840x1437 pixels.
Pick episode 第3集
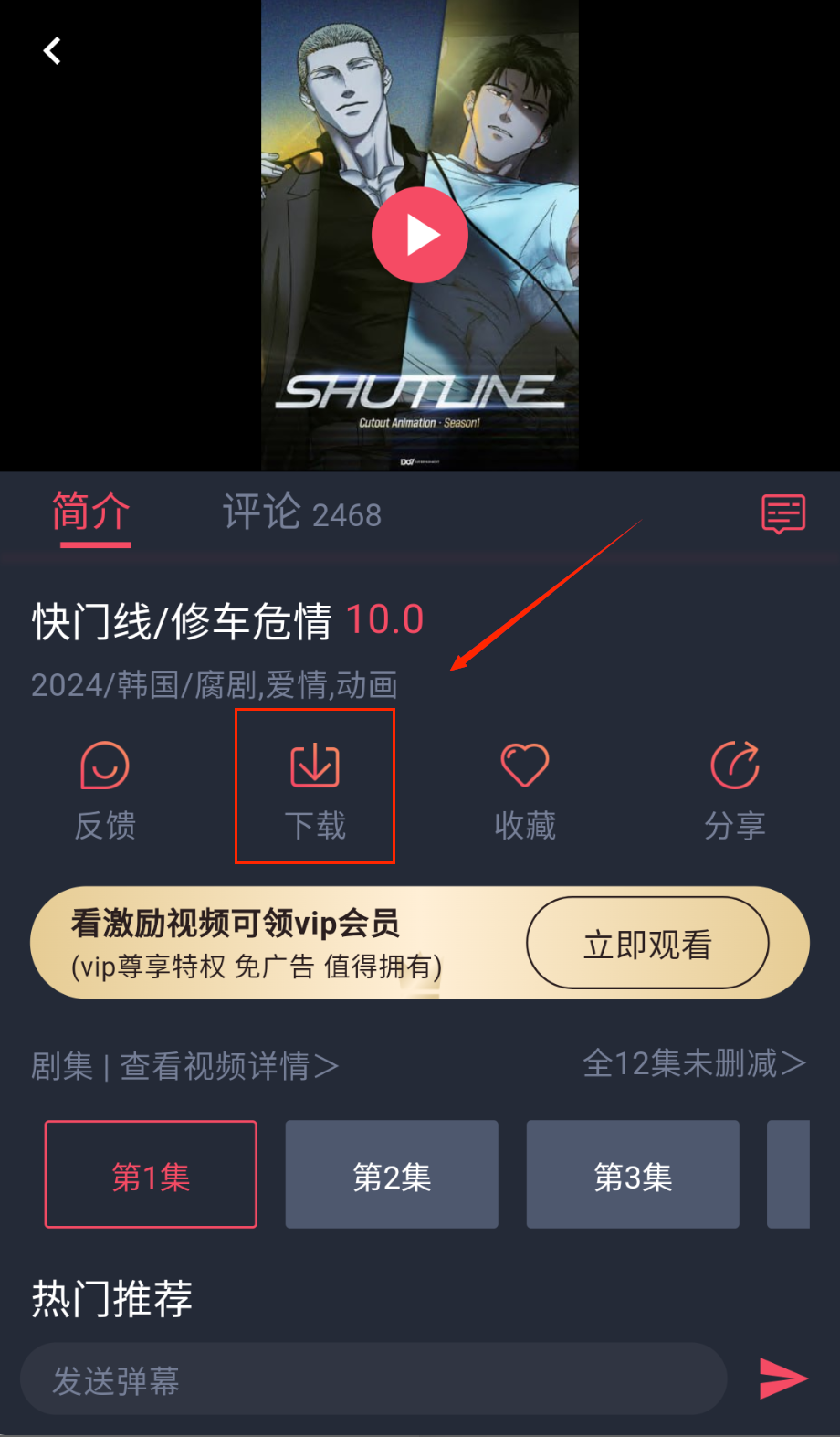[633, 1175]
